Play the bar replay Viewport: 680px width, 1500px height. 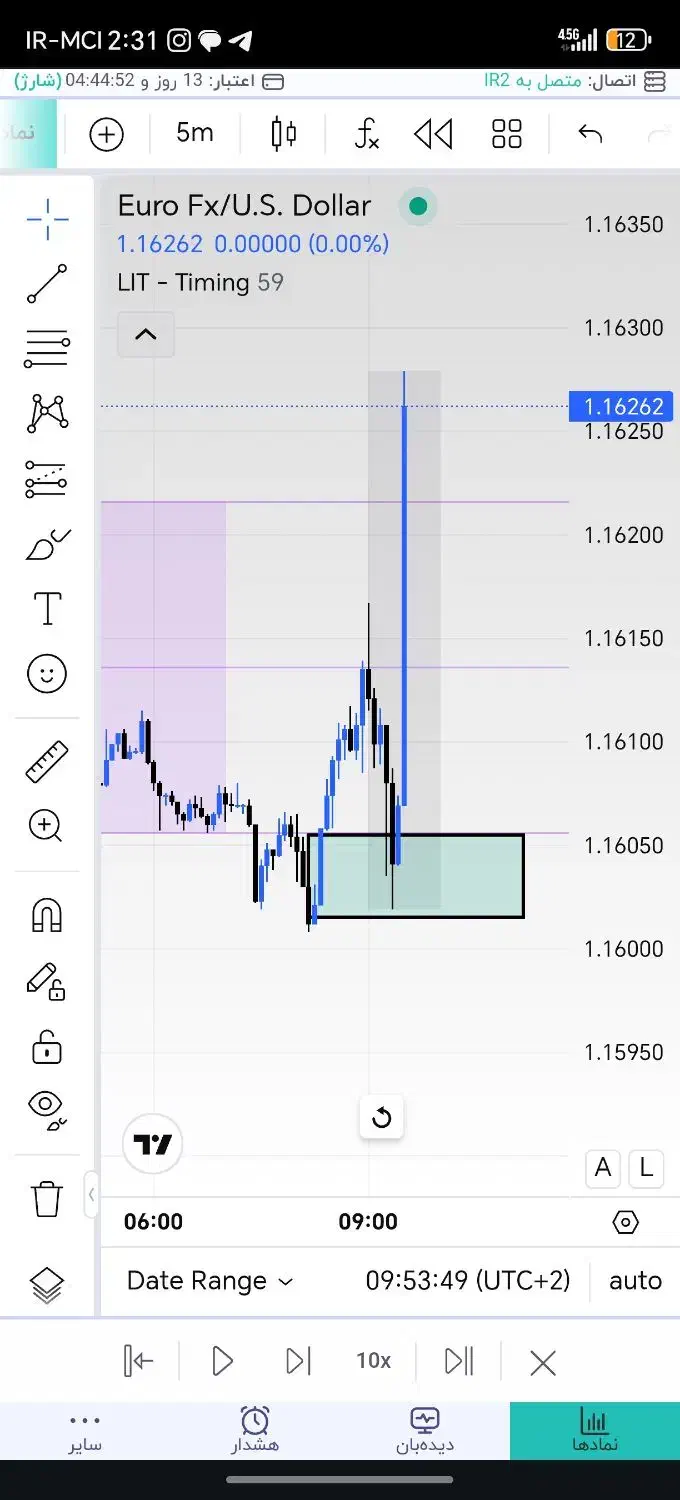[222, 1361]
